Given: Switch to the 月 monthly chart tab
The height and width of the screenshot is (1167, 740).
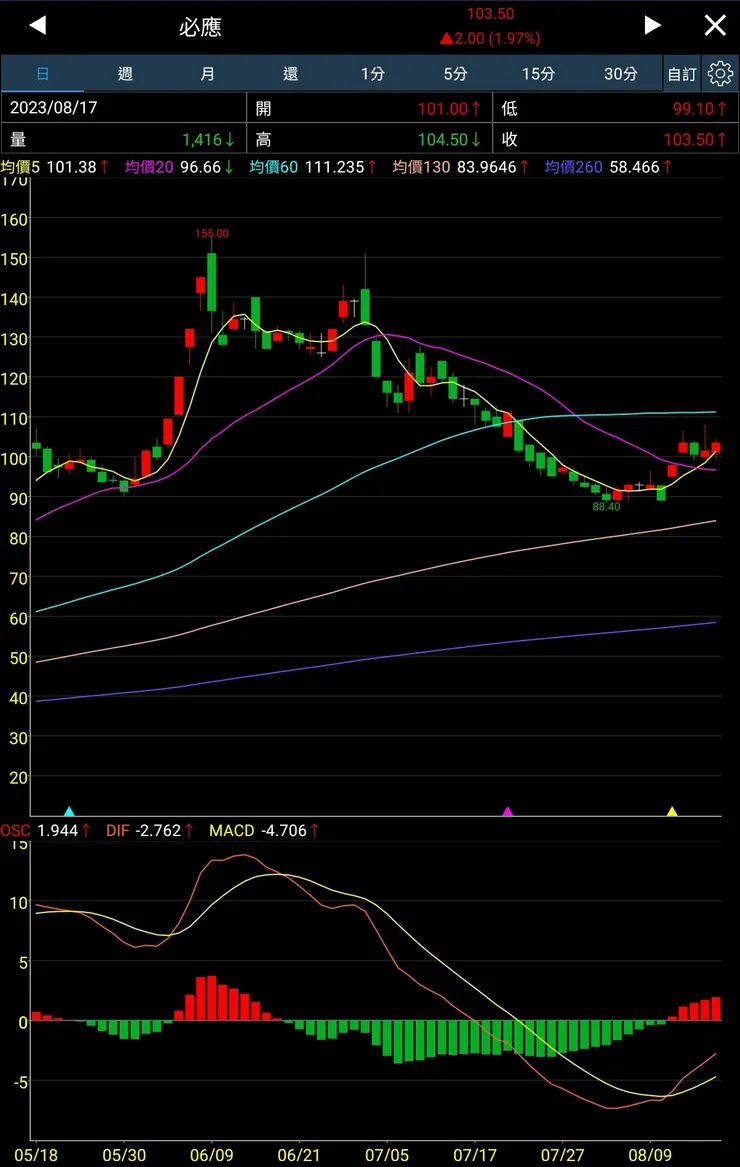Looking at the screenshot, I should (x=207, y=74).
